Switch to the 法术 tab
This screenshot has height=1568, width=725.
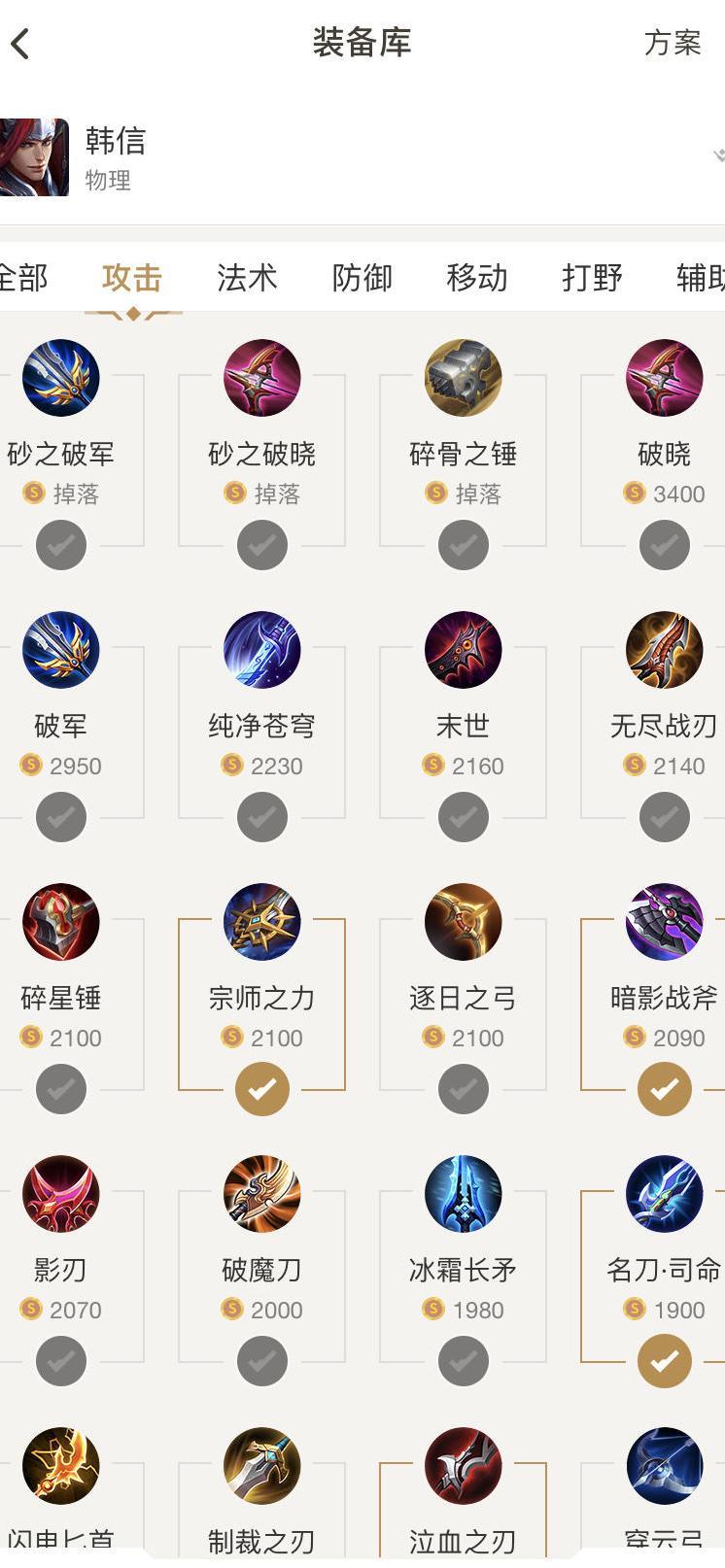pos(247,278)
